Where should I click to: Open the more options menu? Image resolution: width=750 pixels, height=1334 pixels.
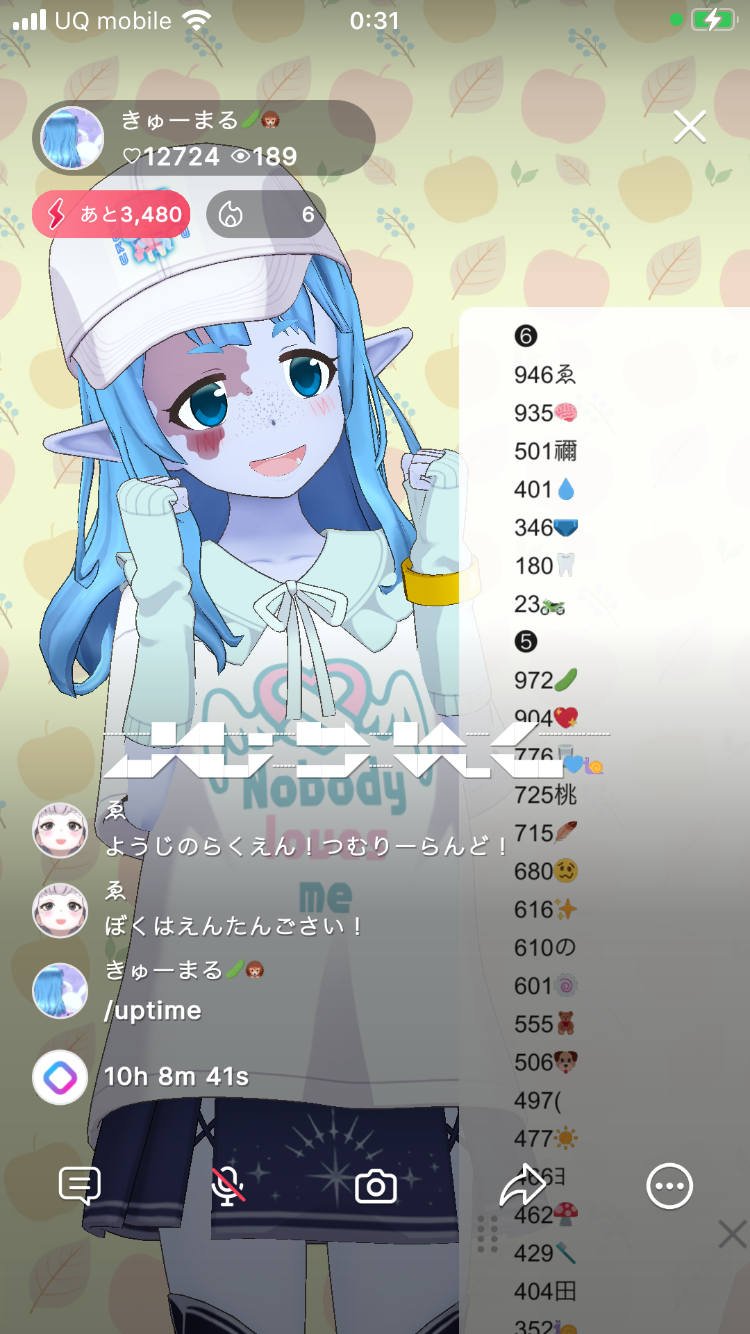pos(669,1187)
